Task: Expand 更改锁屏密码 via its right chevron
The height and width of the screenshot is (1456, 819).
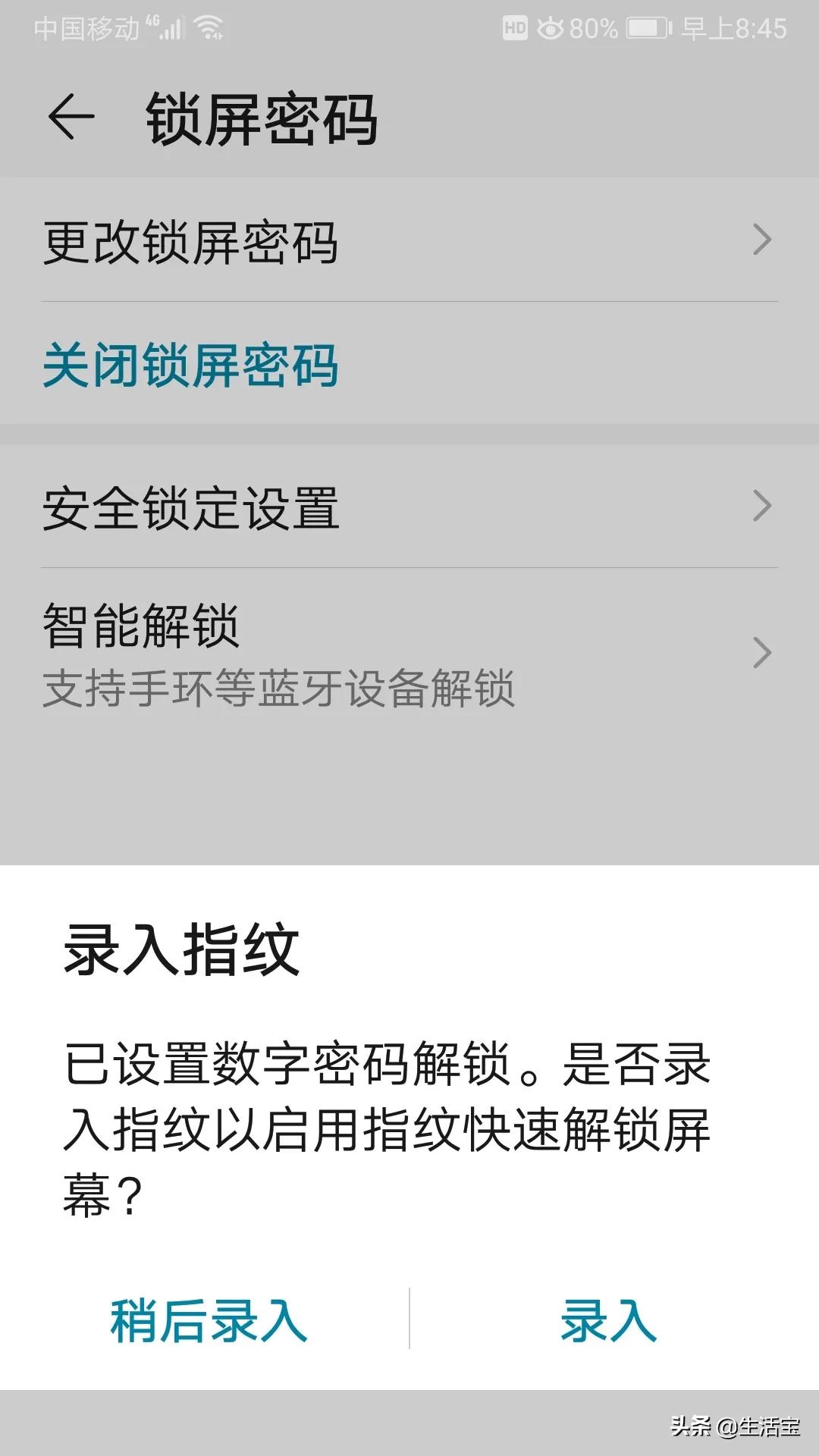Action: [x=762, y=239]
